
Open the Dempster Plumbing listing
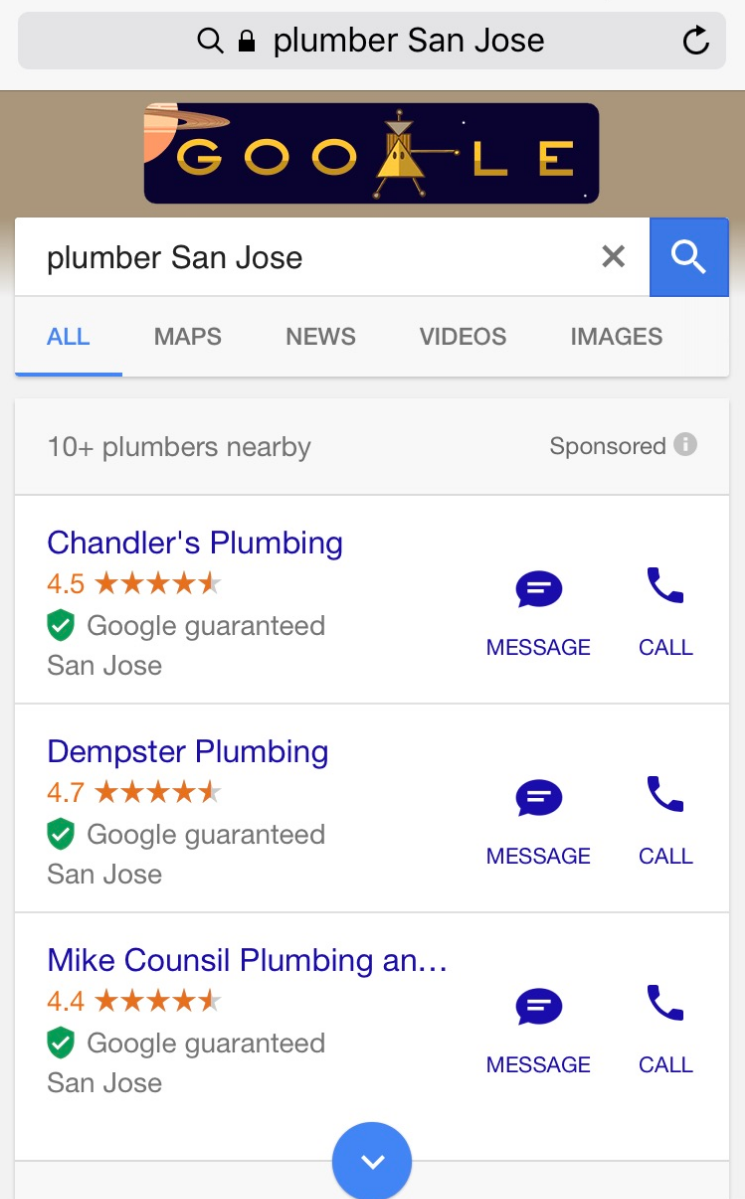click(188, 752)
